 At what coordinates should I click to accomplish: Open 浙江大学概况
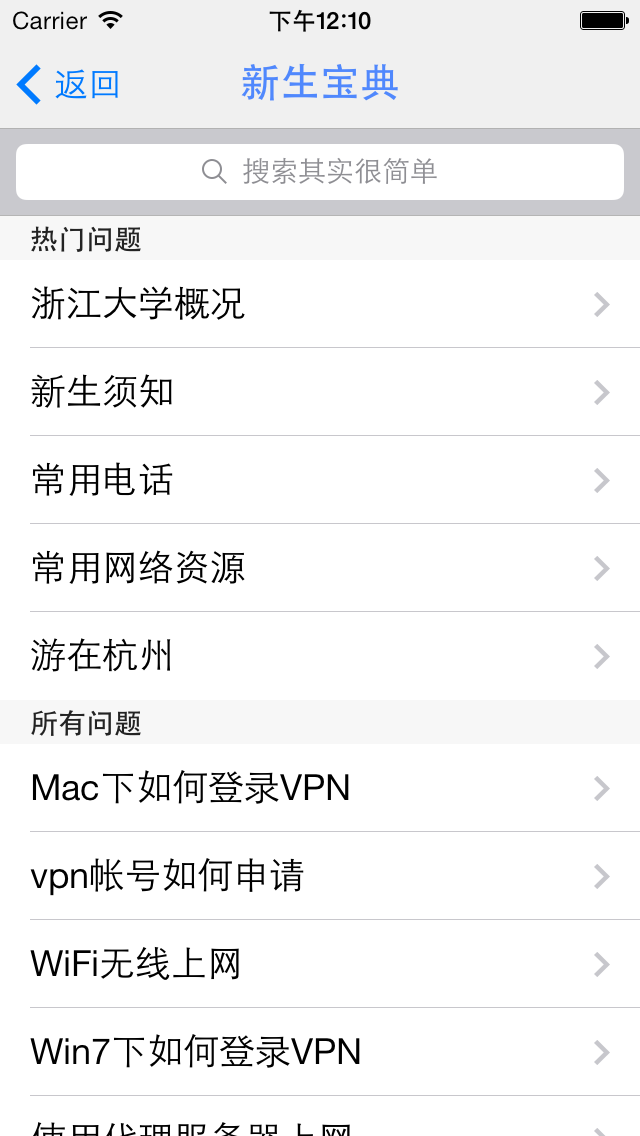pyautogui.click(x=320, y=304)
